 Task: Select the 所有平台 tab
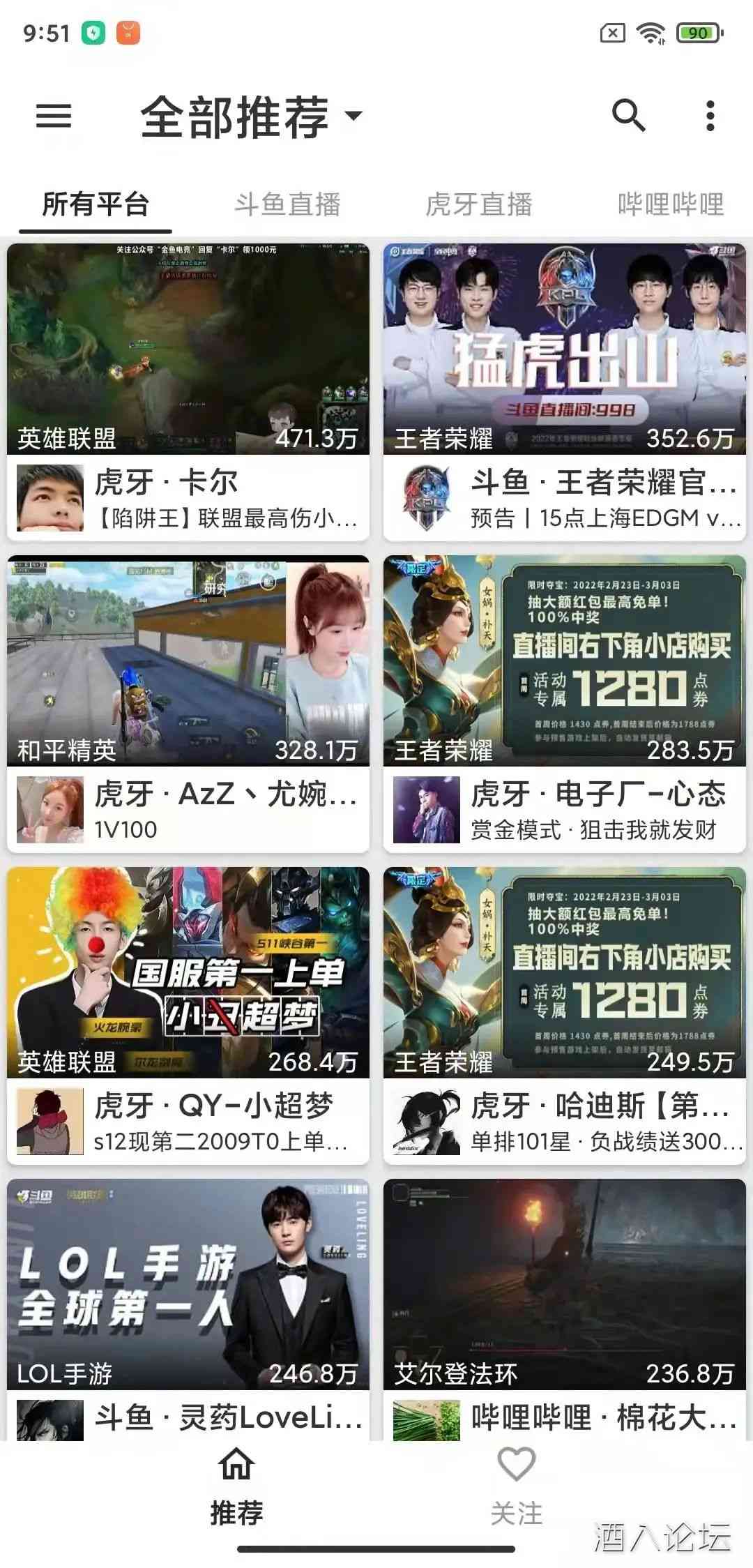pos(96,205)
